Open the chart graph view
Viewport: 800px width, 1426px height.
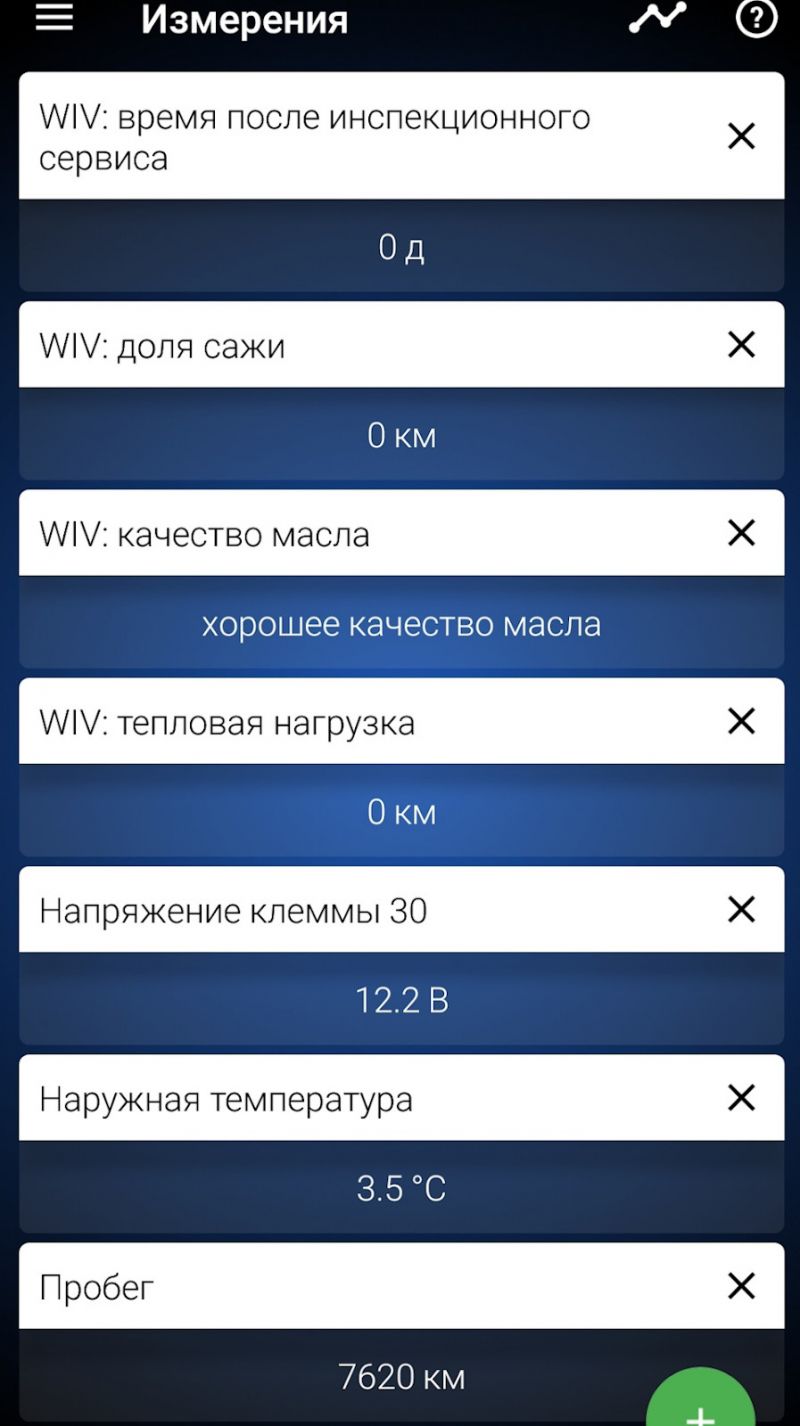[657, 18]
